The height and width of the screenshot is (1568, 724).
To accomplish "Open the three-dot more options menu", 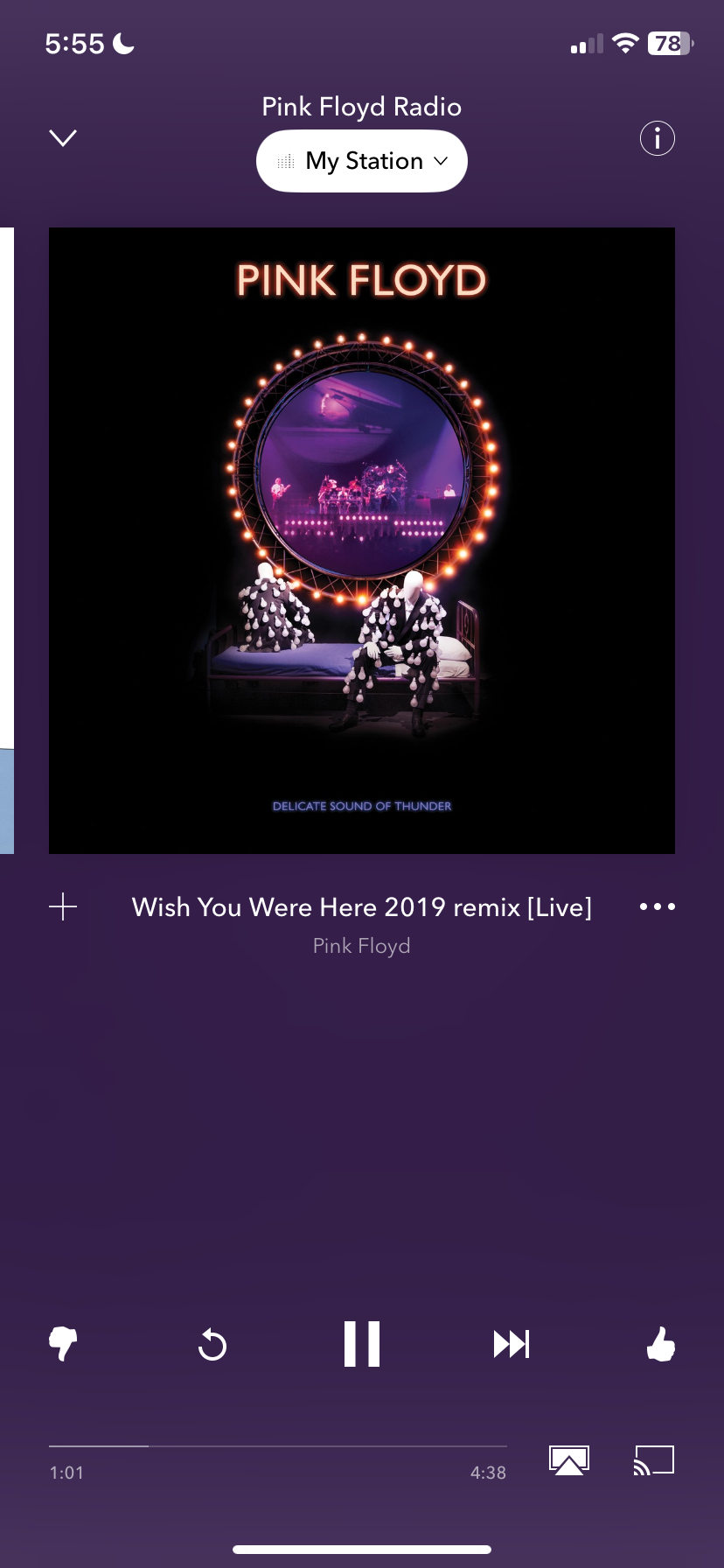I will [658, 906].
